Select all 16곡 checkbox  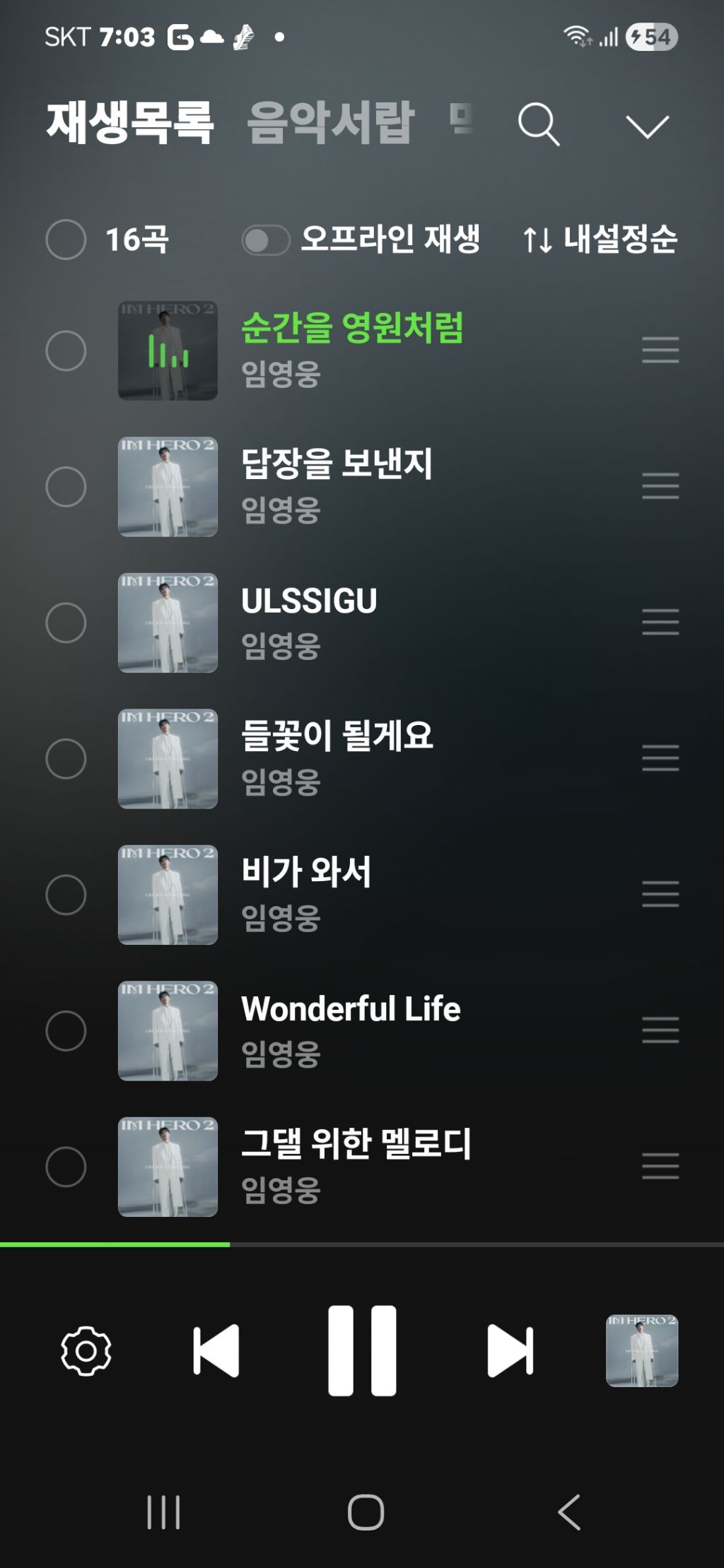pyautogui.click(x=66, y=240)
